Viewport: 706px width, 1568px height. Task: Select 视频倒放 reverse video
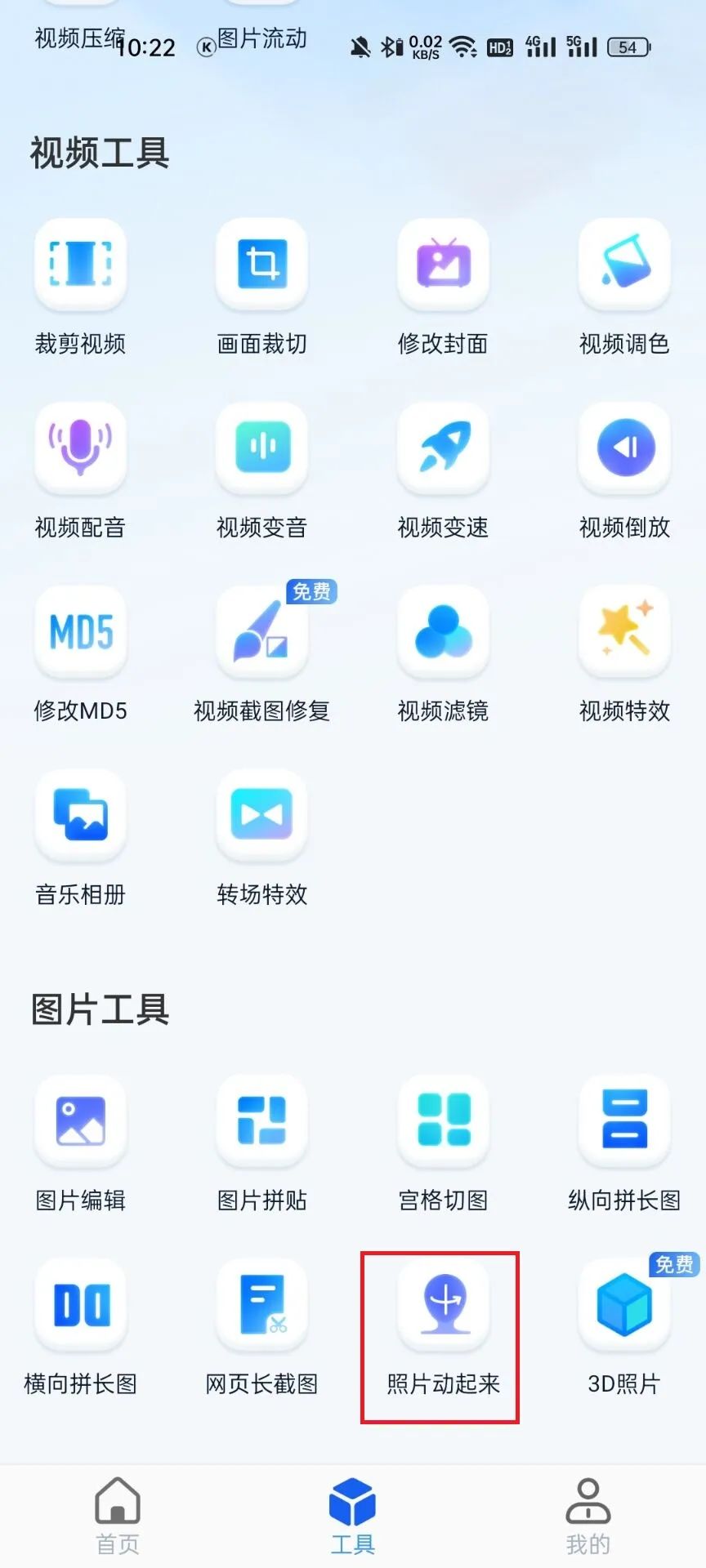(624, 469)
